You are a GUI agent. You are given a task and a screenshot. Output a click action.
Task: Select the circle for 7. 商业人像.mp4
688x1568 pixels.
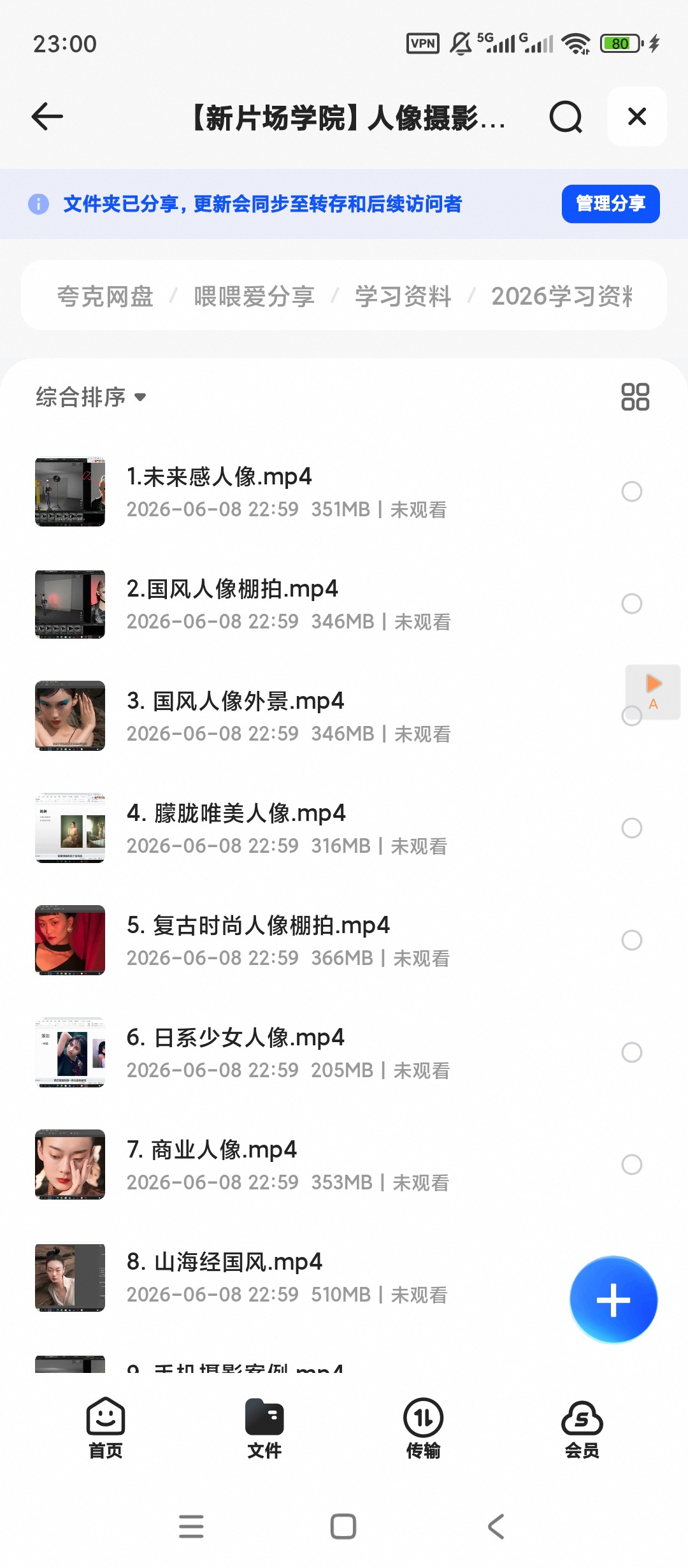tap(632, 1165)
